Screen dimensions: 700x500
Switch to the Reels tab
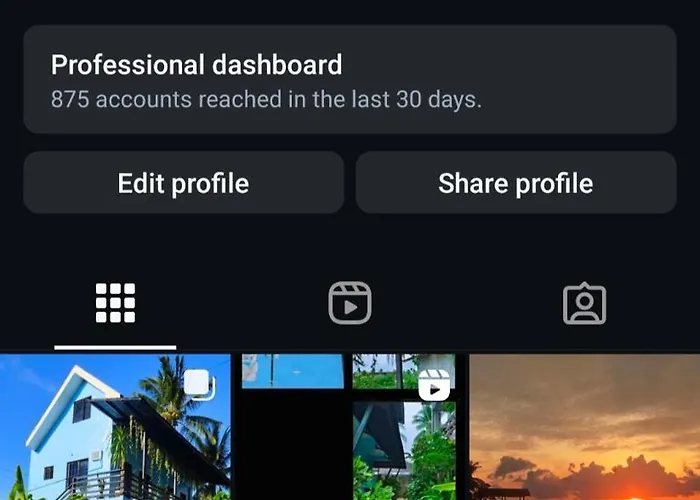pyautogui.click(x=350, y=302)
